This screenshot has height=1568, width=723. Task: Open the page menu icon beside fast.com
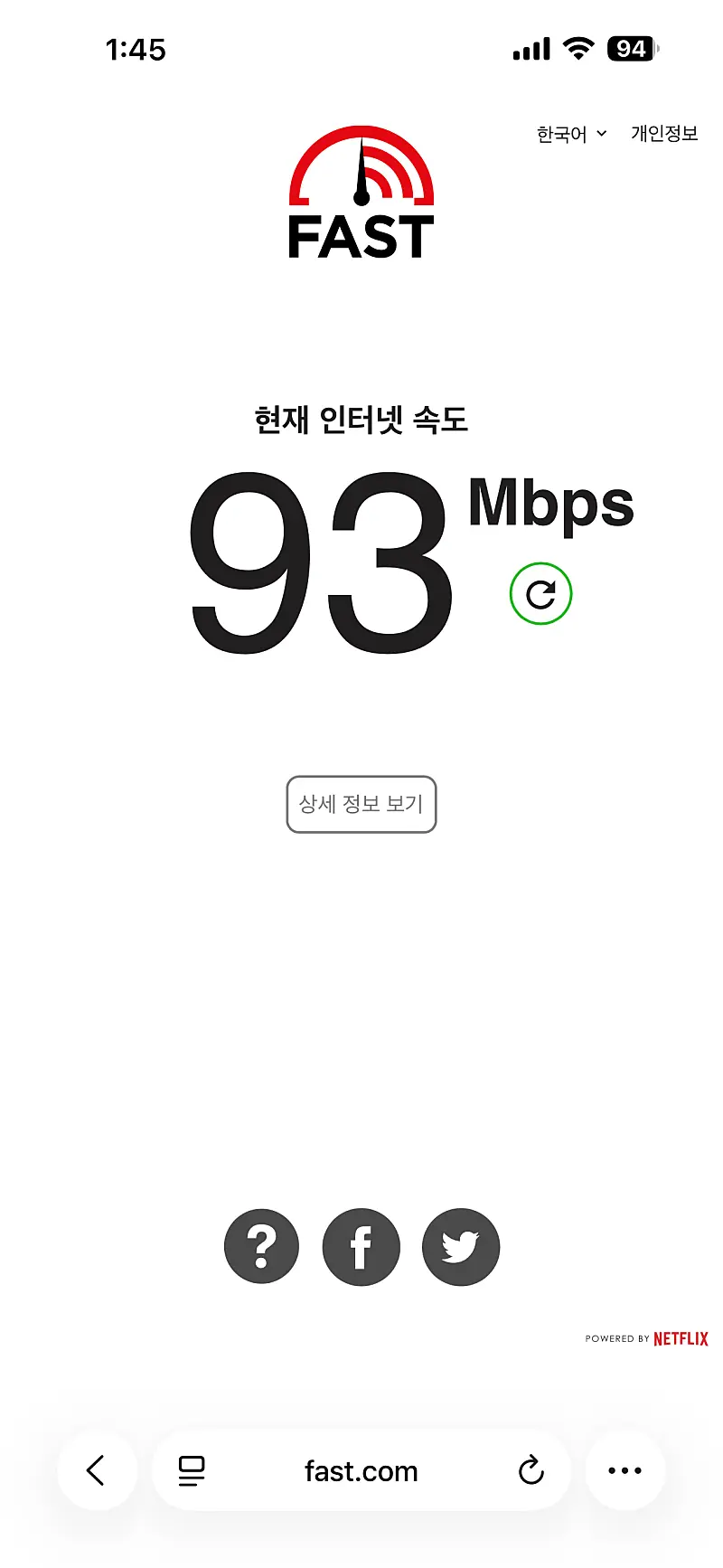(192, 1471)
